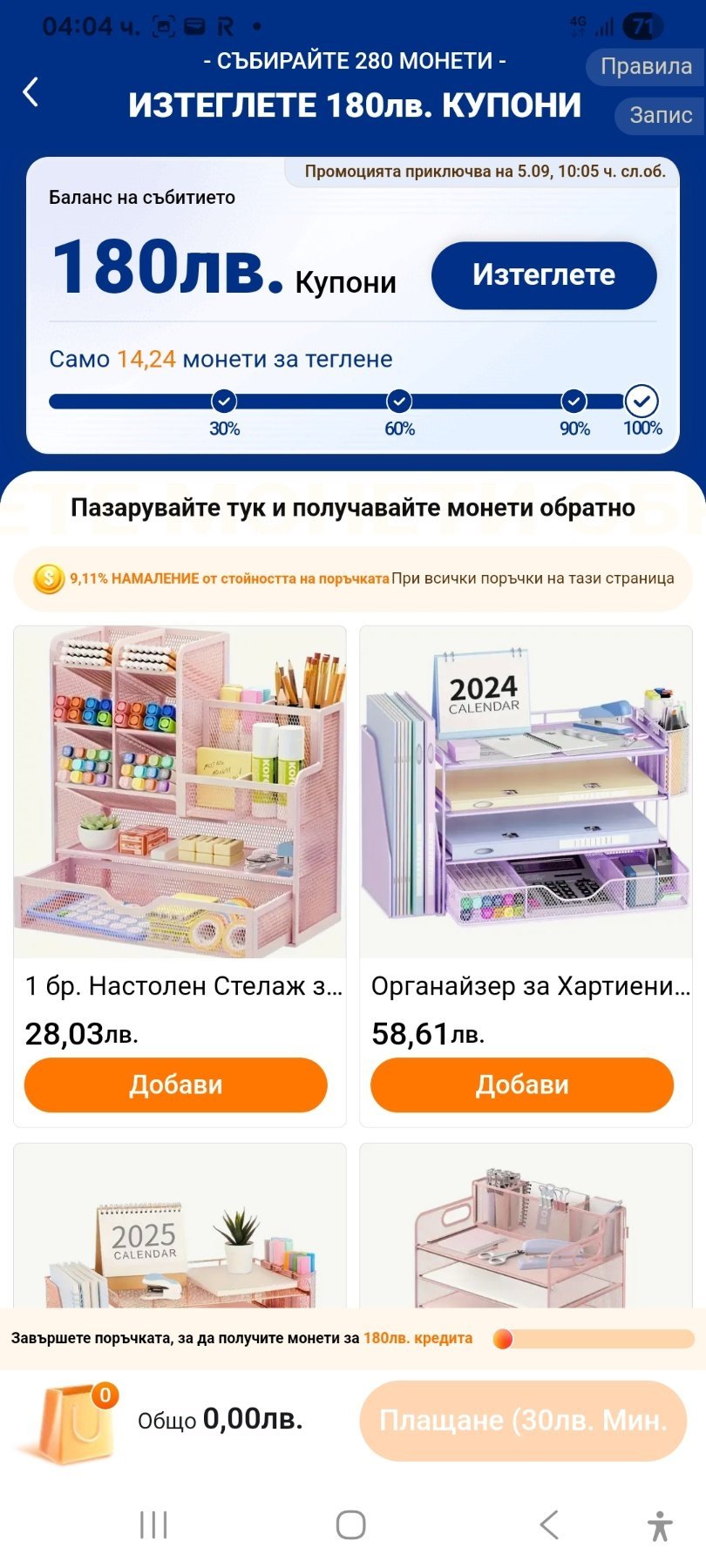
Task: Open the pink desk organizer product for 28,03лв.
Action: click(x=180, y=793)
